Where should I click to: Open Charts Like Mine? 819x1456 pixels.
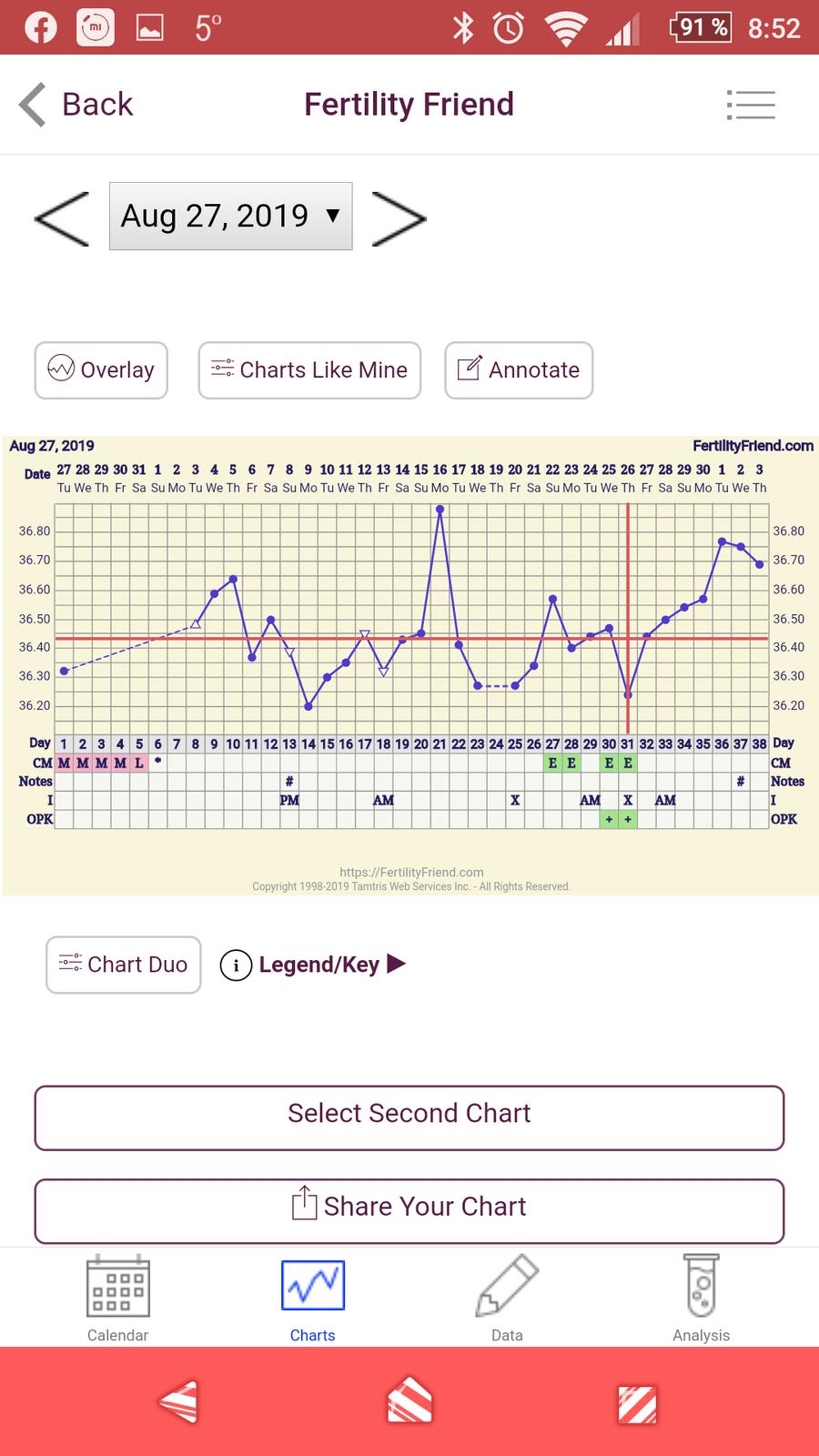[x=309, y=369]
